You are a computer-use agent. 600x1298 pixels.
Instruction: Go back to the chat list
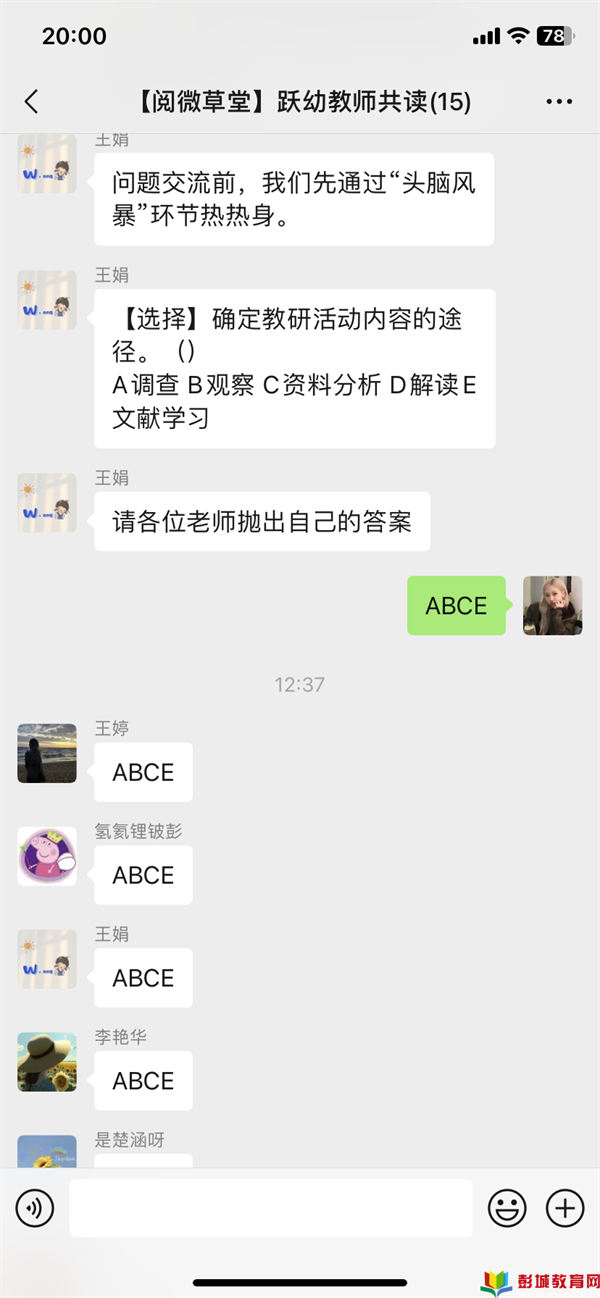point(31,101)
